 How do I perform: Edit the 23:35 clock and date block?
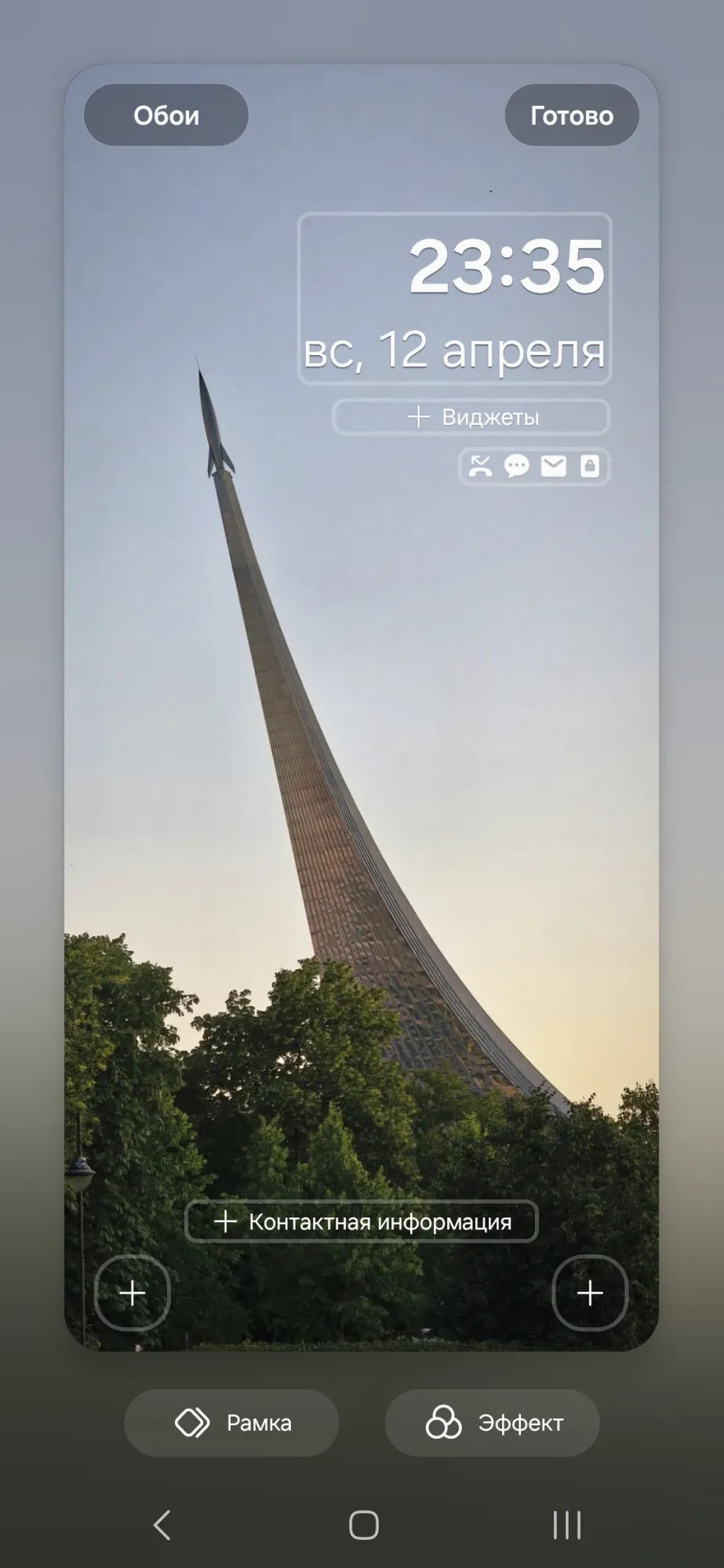[x=454, y=298]
